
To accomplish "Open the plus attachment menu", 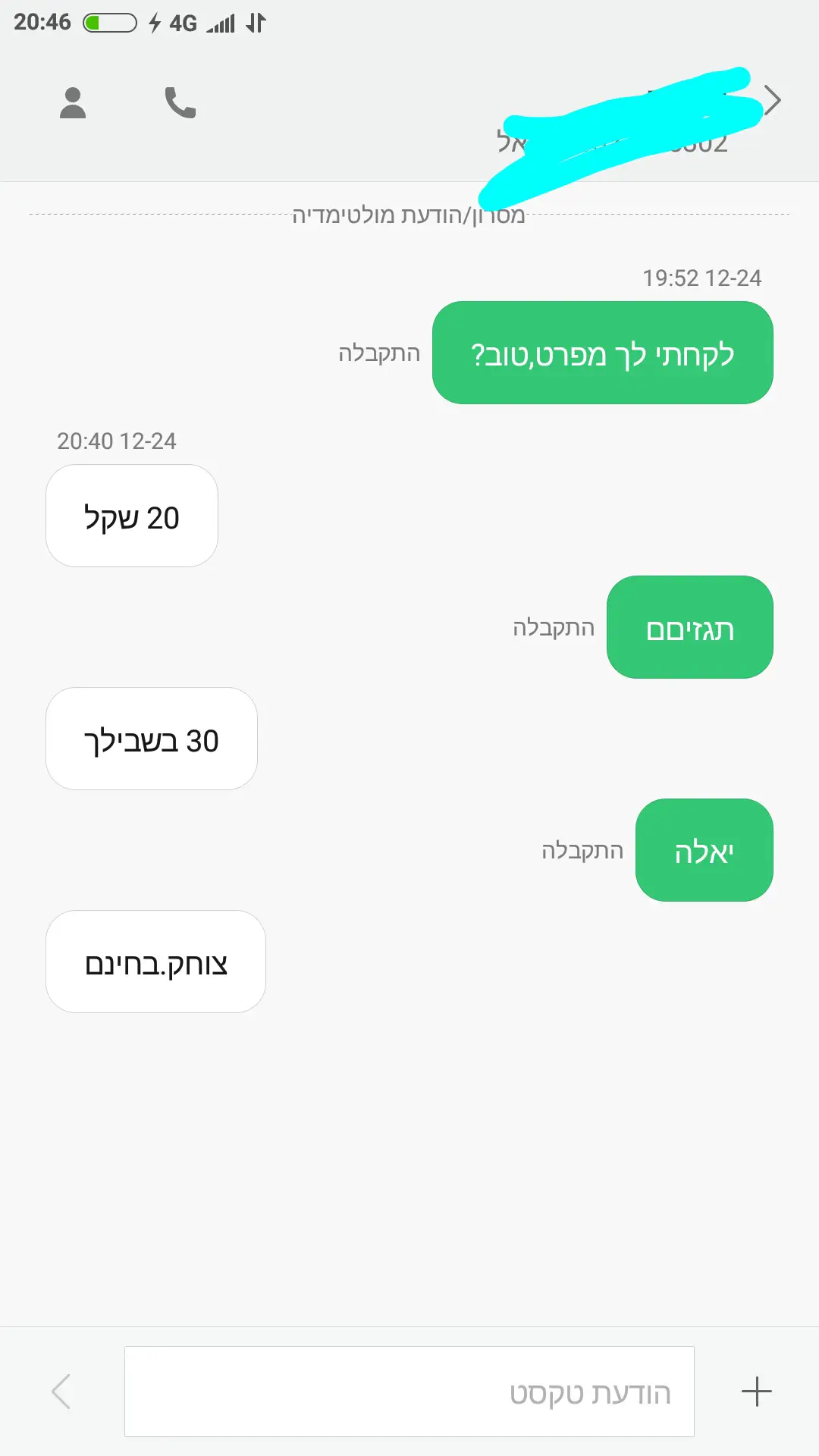I will tap(756, 1392).
